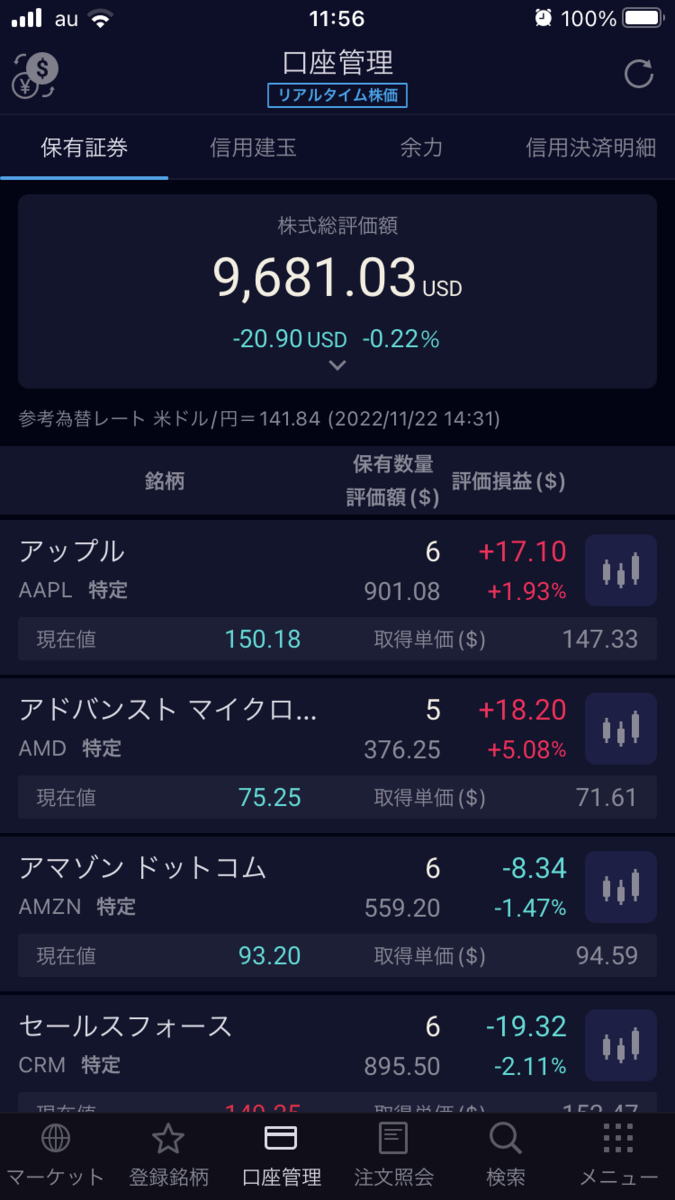Switch to the 信用建玉 tab
This screenshot has width=675, height=1200.
[253, 148]
